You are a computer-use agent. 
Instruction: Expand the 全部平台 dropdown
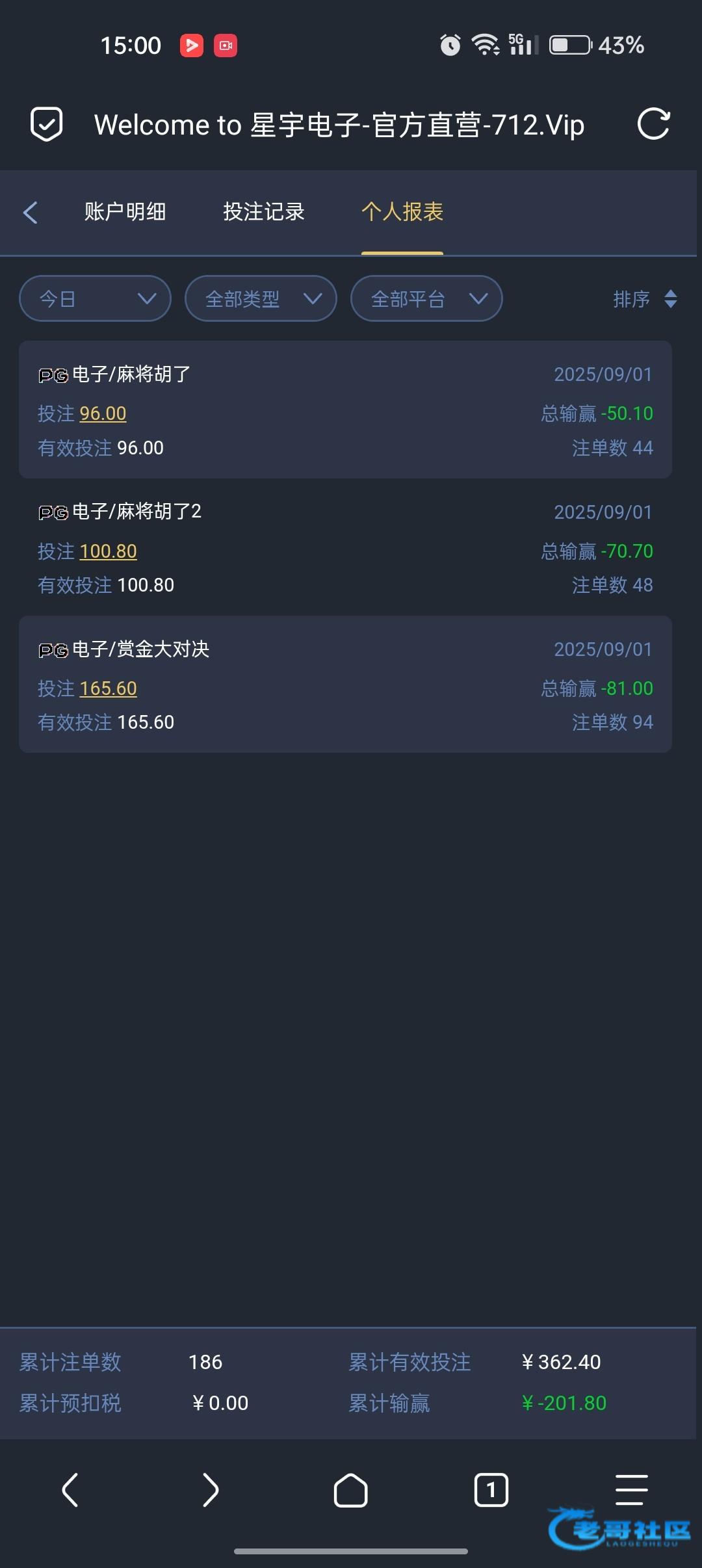click(427, 298)
